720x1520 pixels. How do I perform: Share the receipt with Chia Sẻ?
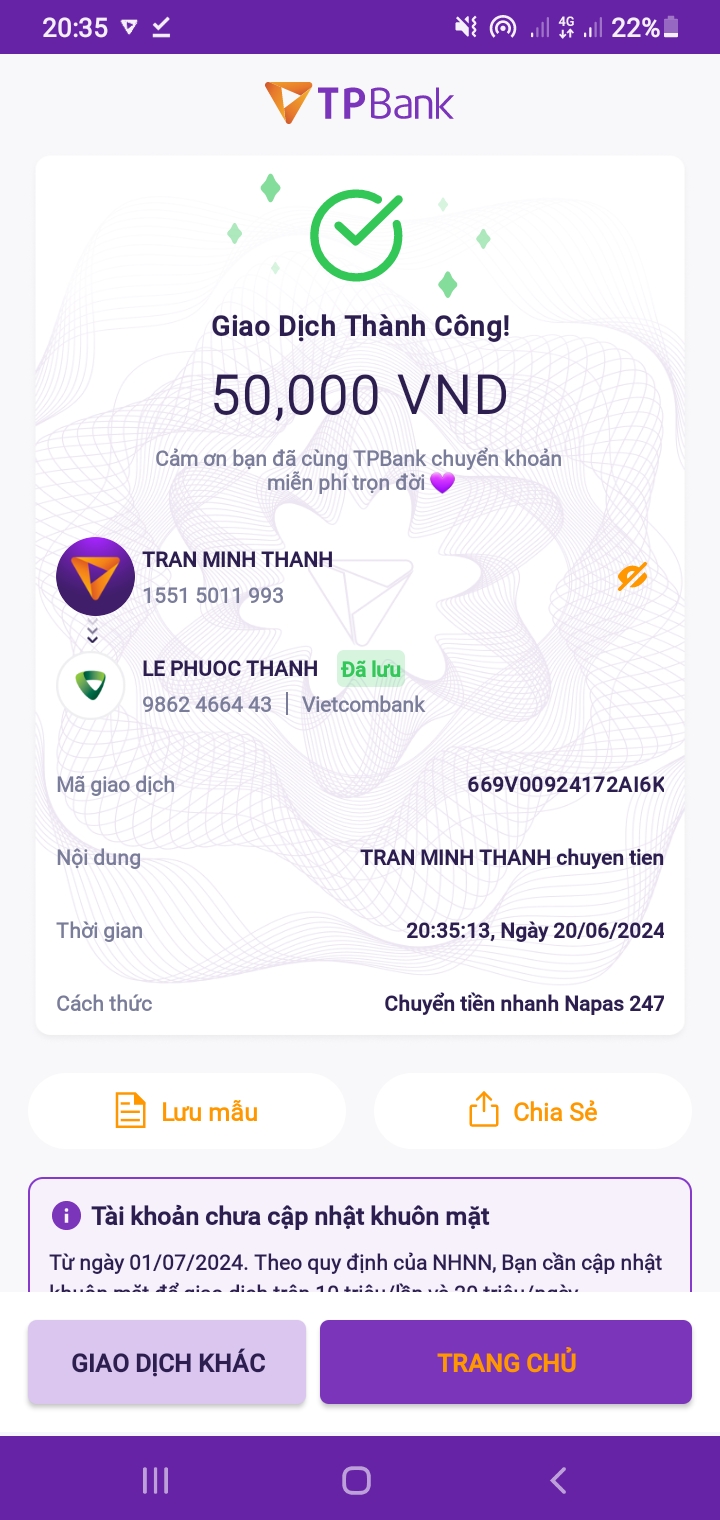point(532,1111)
